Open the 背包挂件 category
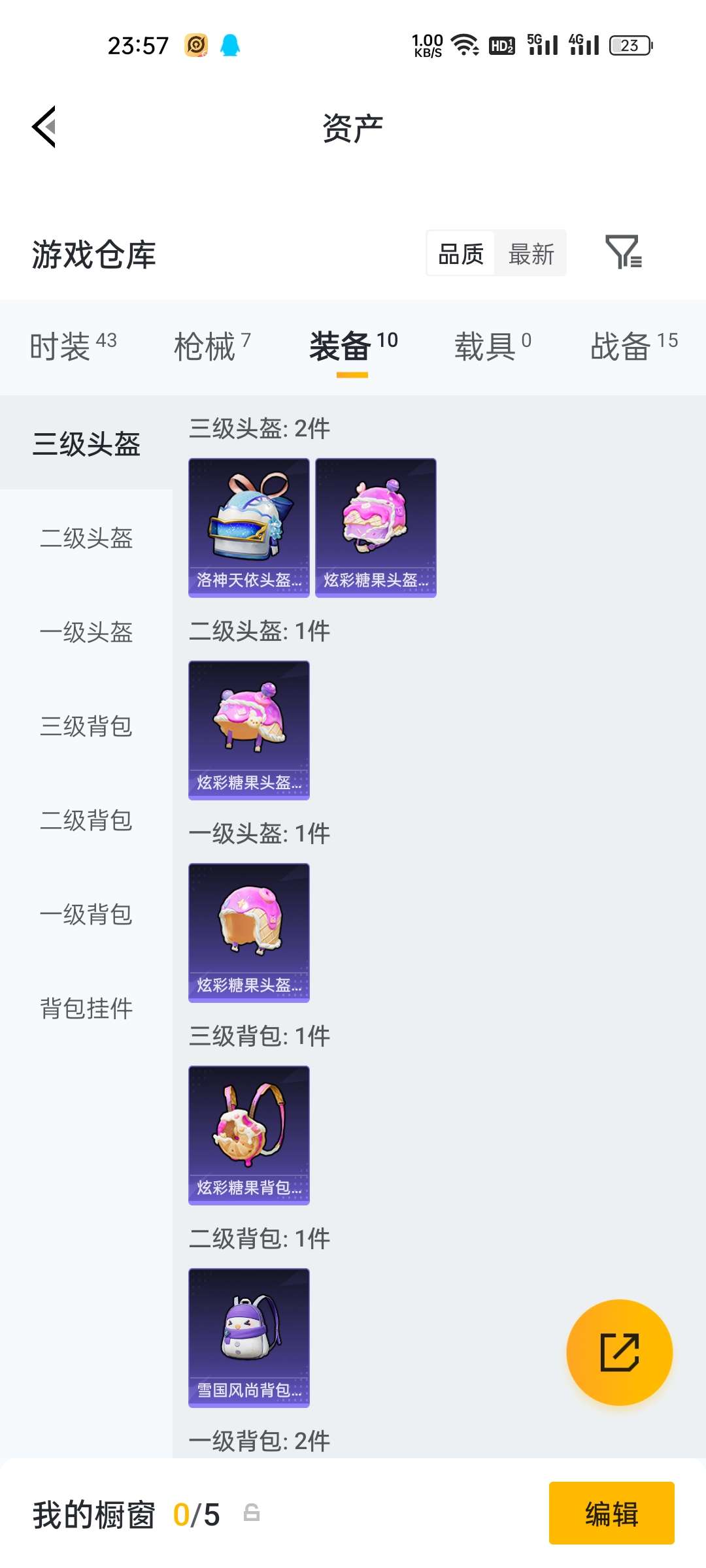Viewport: 706px width, 1568px height. 86,1008
